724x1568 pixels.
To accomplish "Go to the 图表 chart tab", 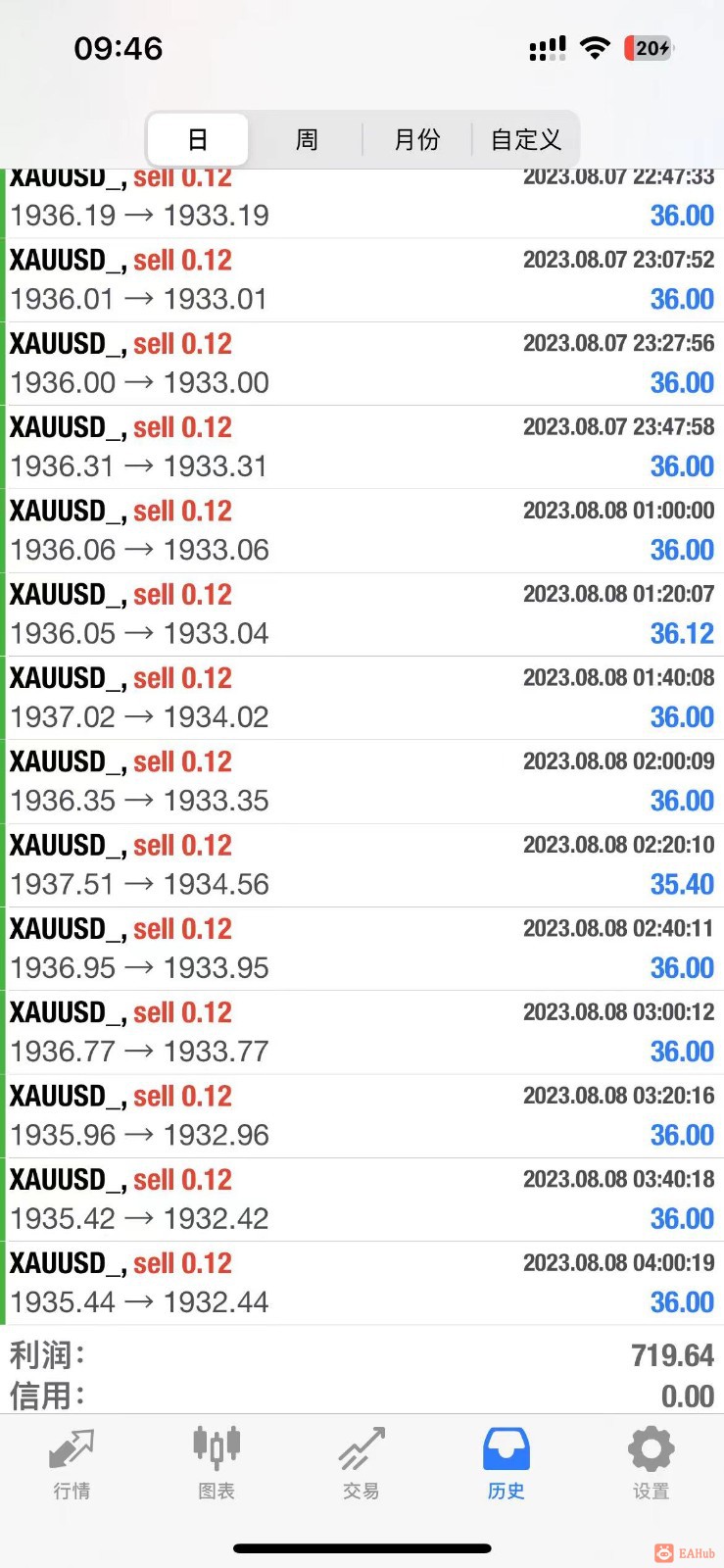I will tap(217, 1464).
